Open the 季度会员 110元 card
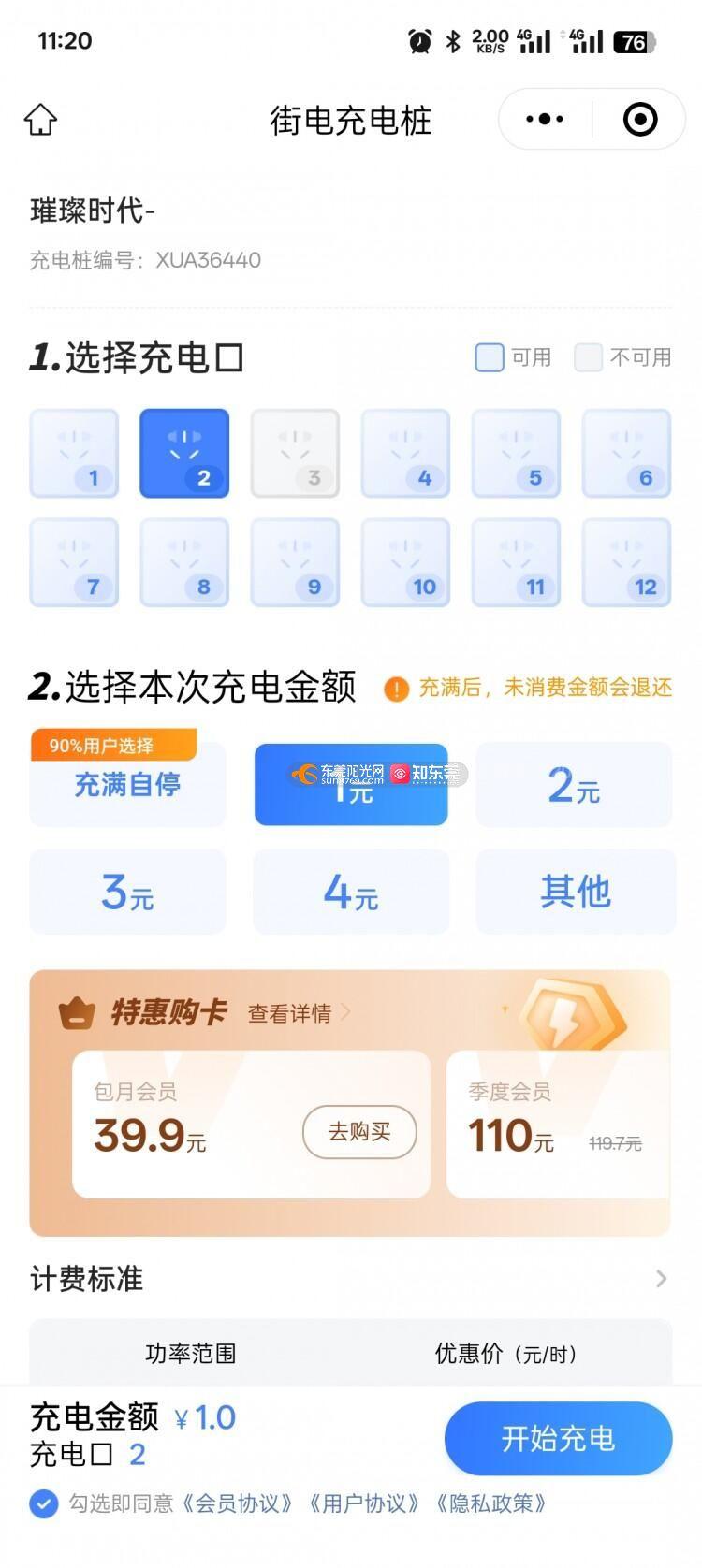Viewport: 702px width, 1568px height. 558,1124
